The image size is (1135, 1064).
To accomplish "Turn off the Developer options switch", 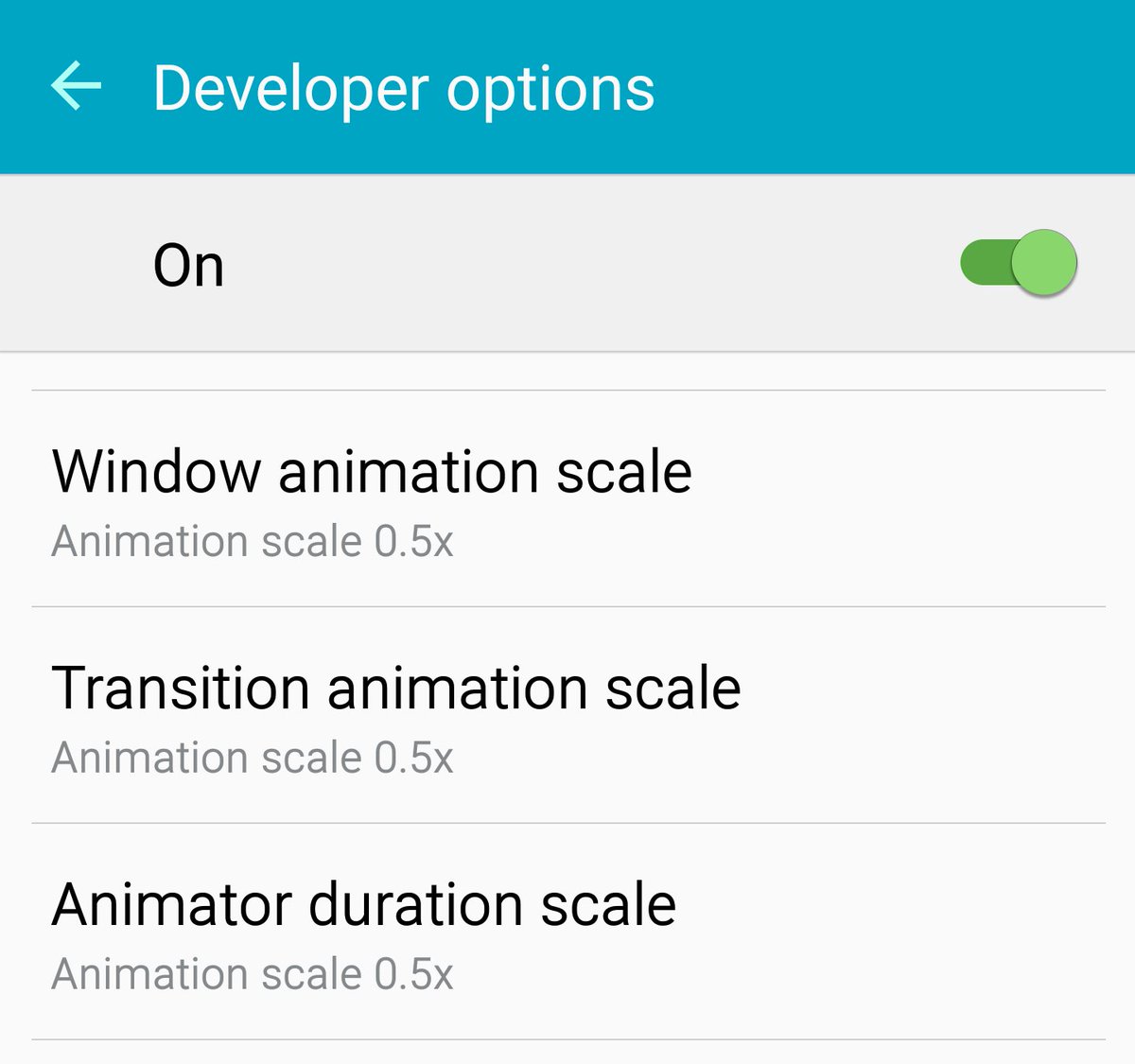I will pos(1020,263).
